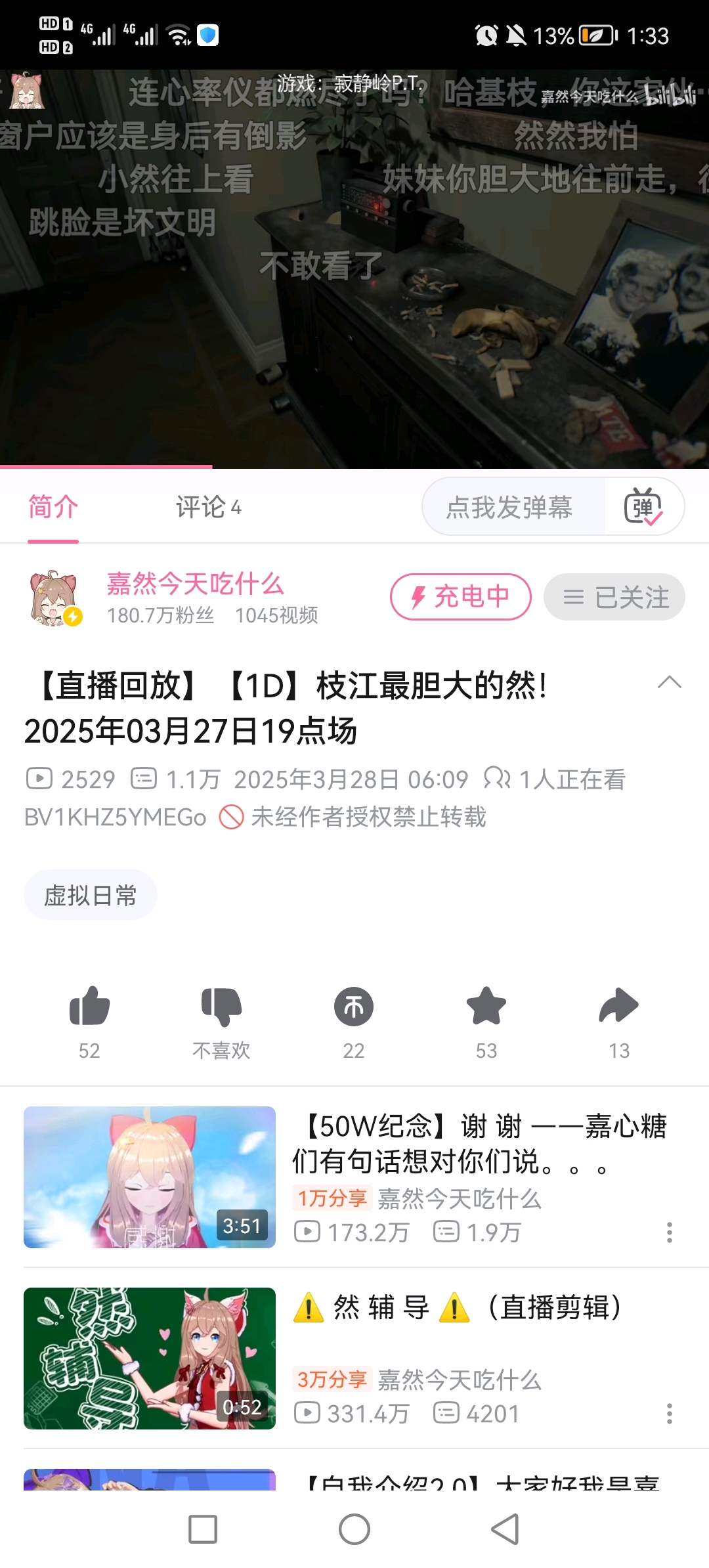Open the 虚拟日常 tag chip
The height and width of the screenshot is (1568, 709).
click(91, 895)
